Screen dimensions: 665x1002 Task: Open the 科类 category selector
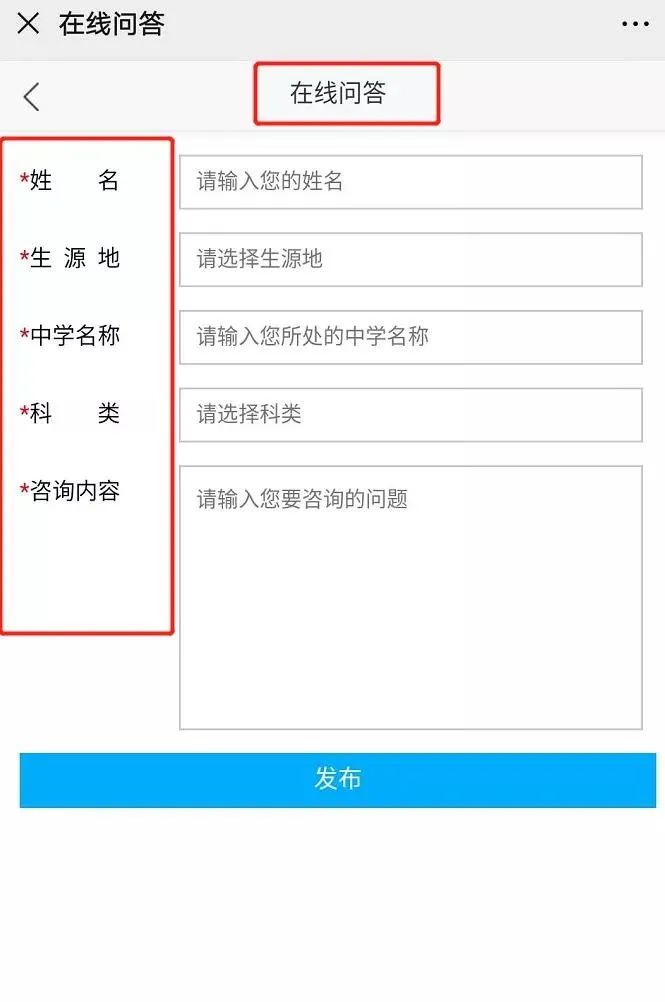coord(410,414)
